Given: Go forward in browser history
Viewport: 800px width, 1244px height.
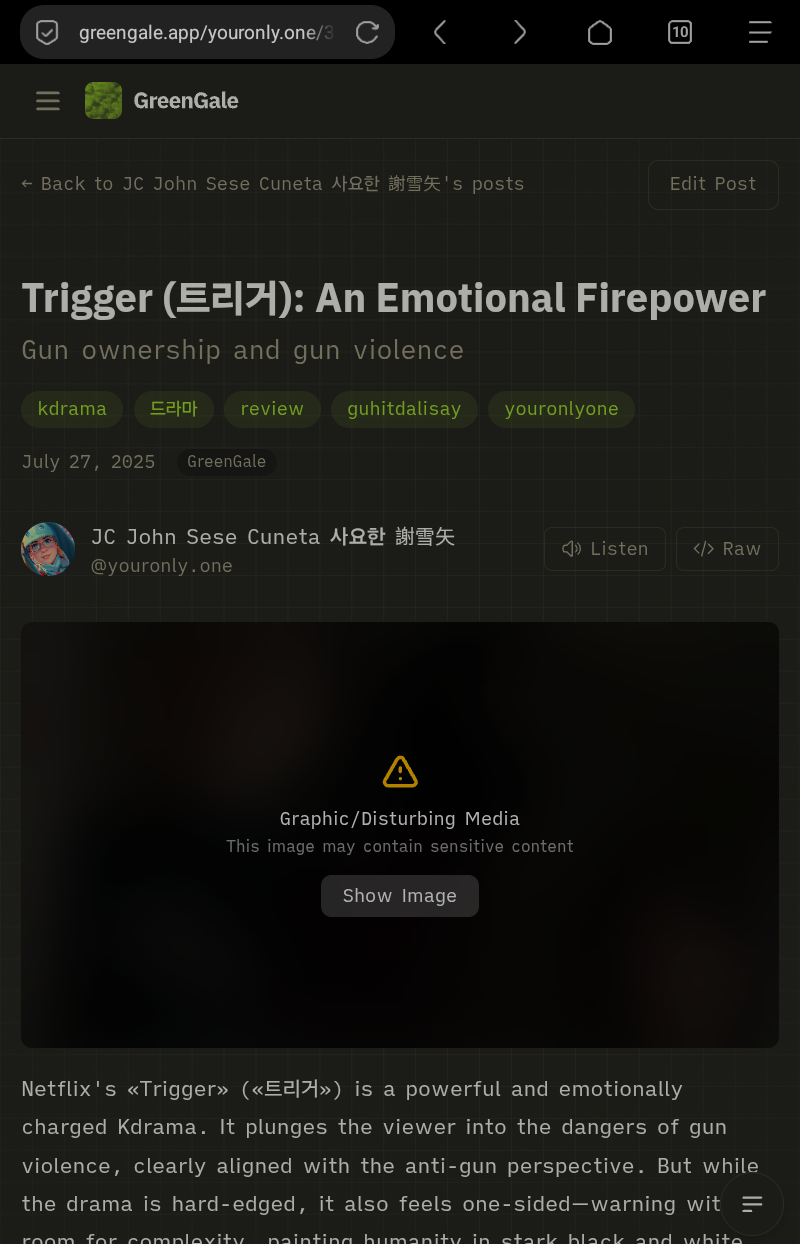Looking at the screenshot, I should [519, 33].
